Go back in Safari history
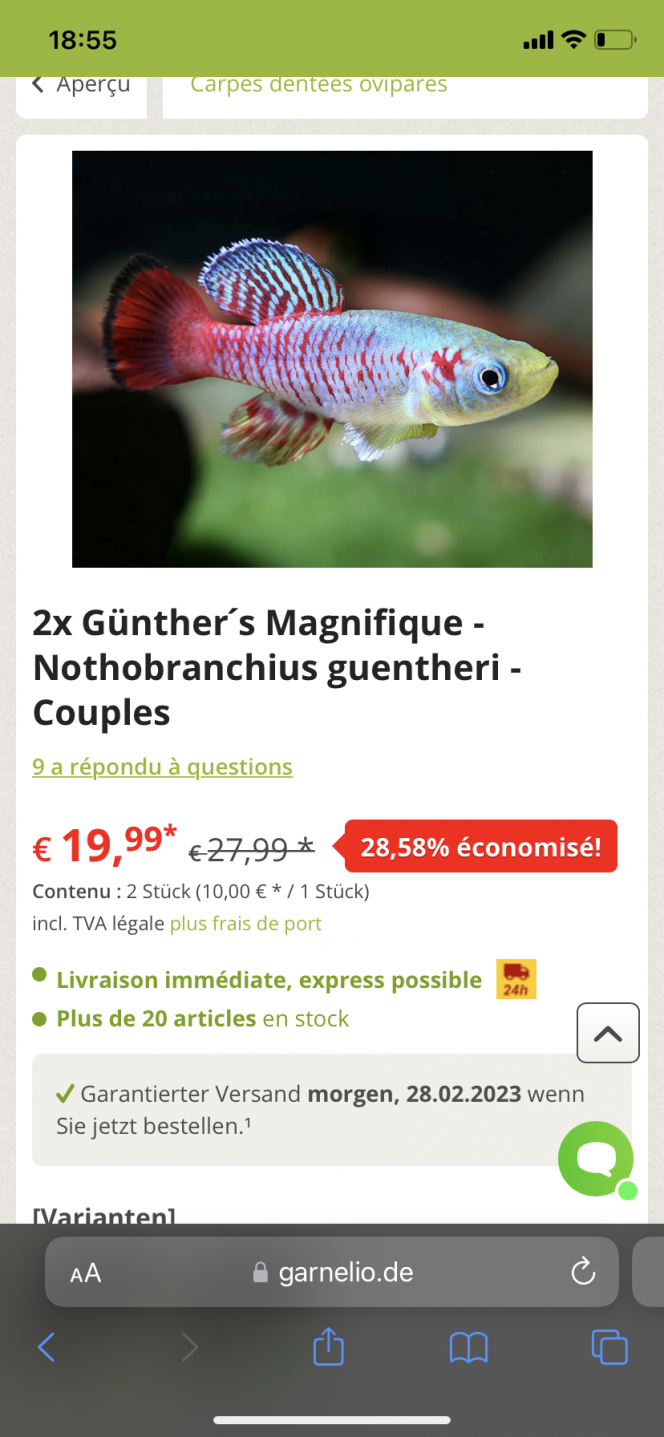Image resolution: width=664 pixels, height=1437 pixels. point(46,1348)
